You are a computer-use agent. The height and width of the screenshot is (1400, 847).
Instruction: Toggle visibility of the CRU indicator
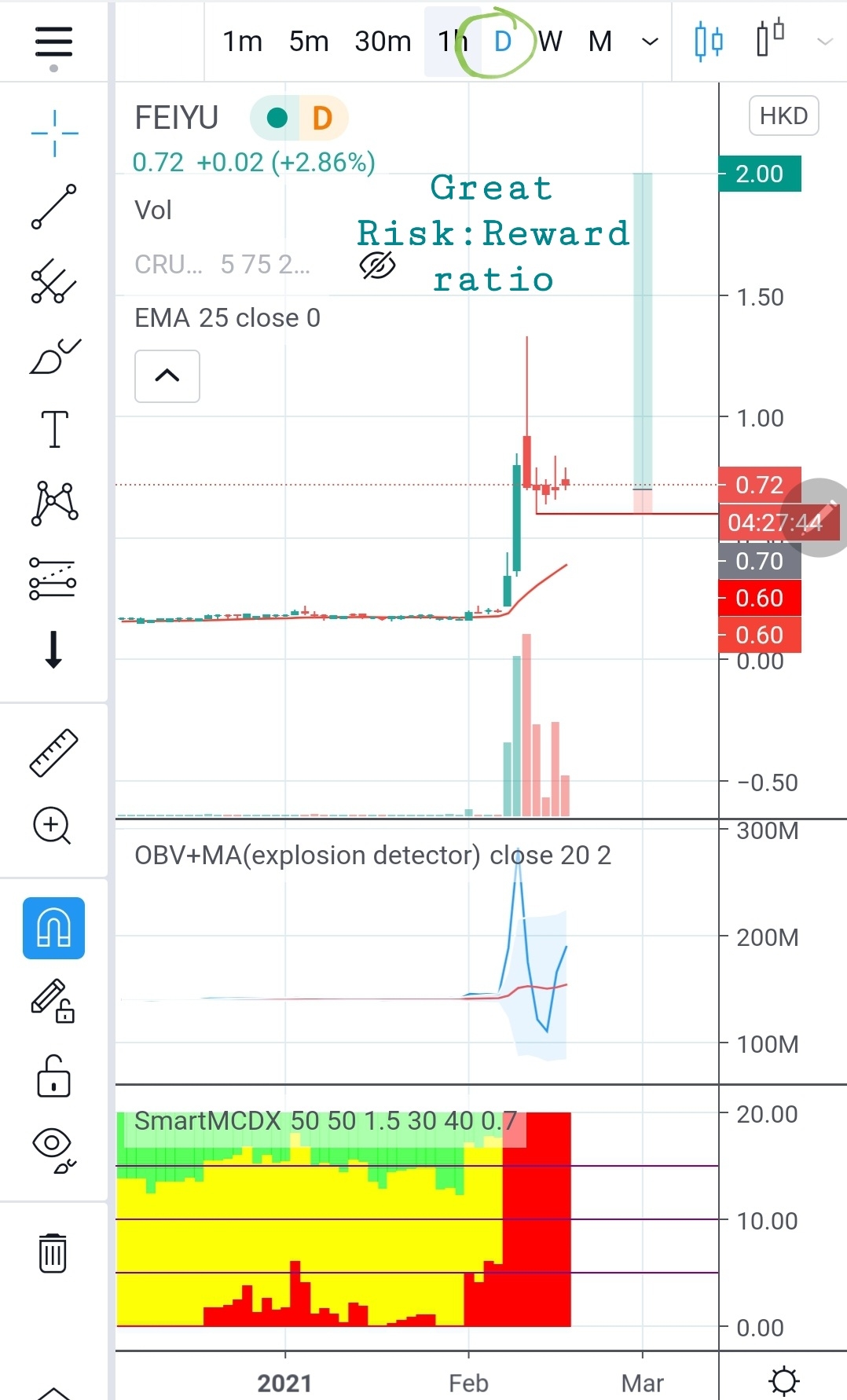(377, 266)
